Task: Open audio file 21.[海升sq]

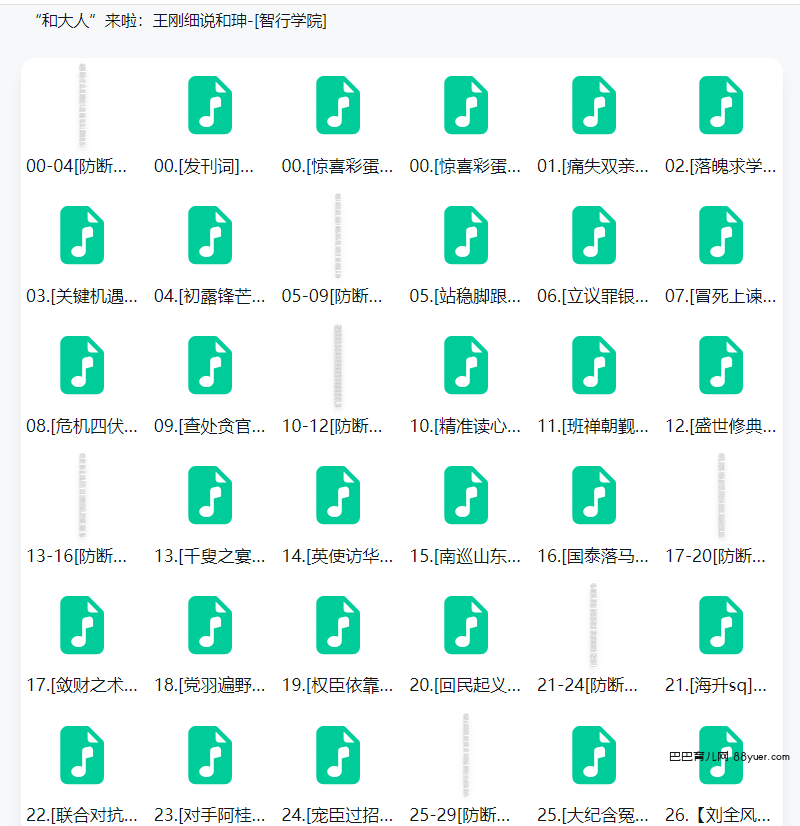Action: click(721, 625)
